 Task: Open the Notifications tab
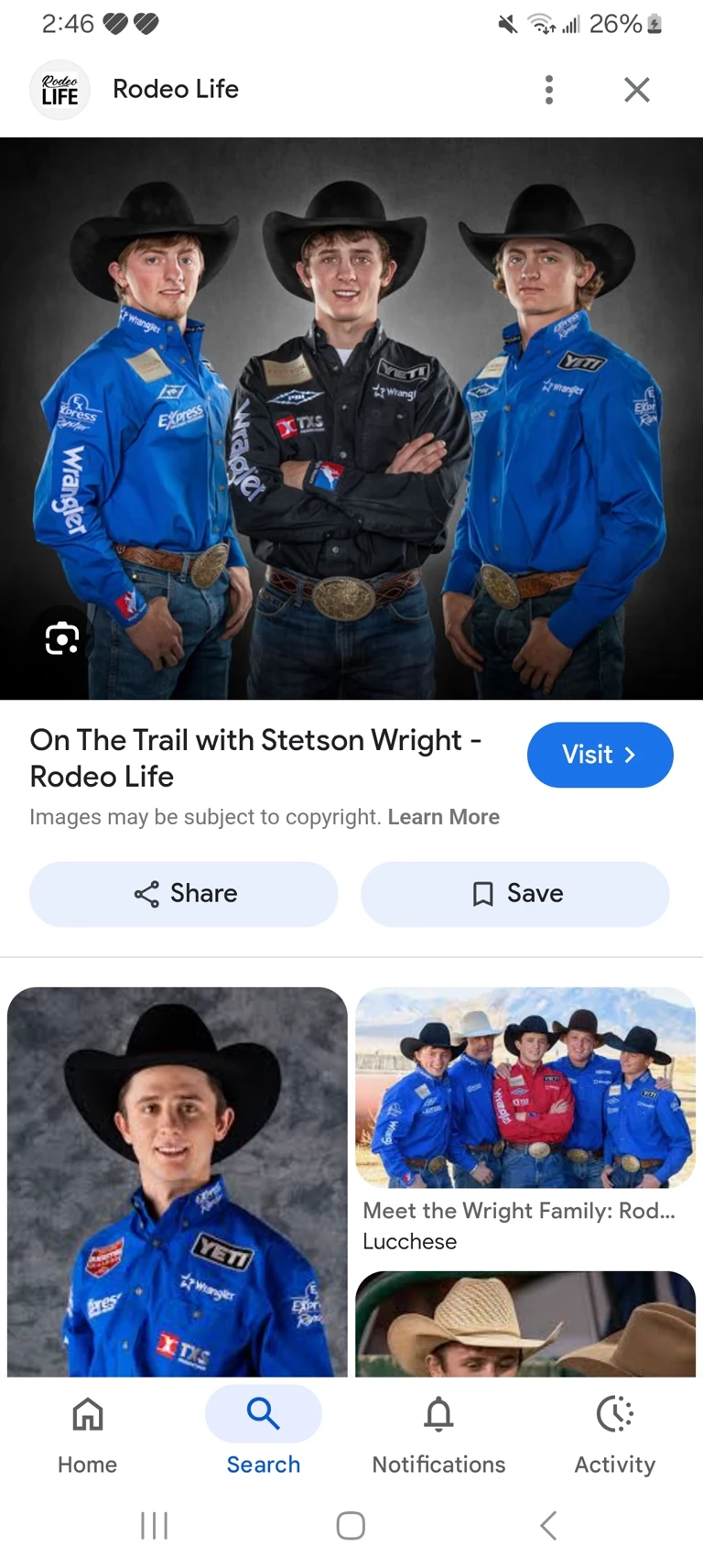pos(438,1431)
